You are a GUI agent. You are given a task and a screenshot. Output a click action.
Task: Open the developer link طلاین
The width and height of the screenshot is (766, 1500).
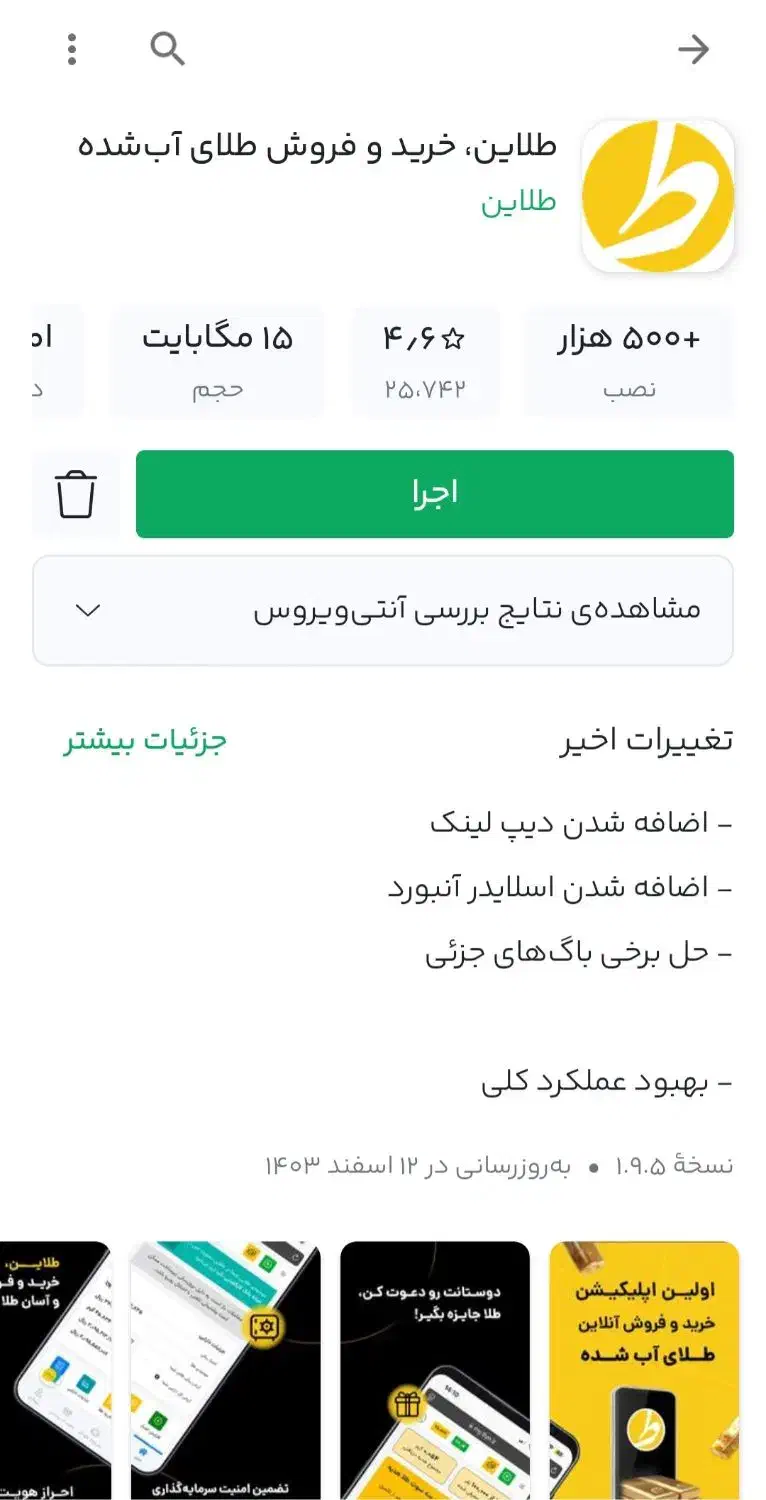[x=518, y=202]
